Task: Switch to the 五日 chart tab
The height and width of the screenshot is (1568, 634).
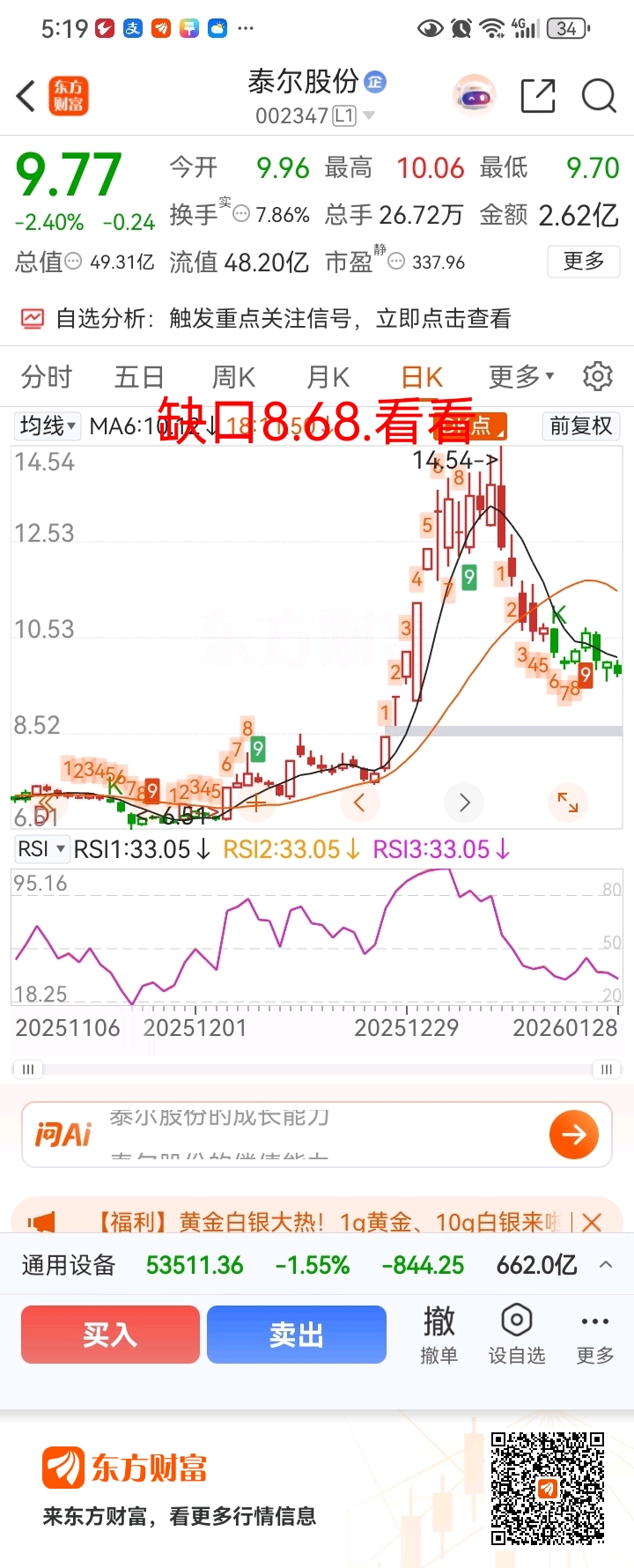Action: coord(139,377)
